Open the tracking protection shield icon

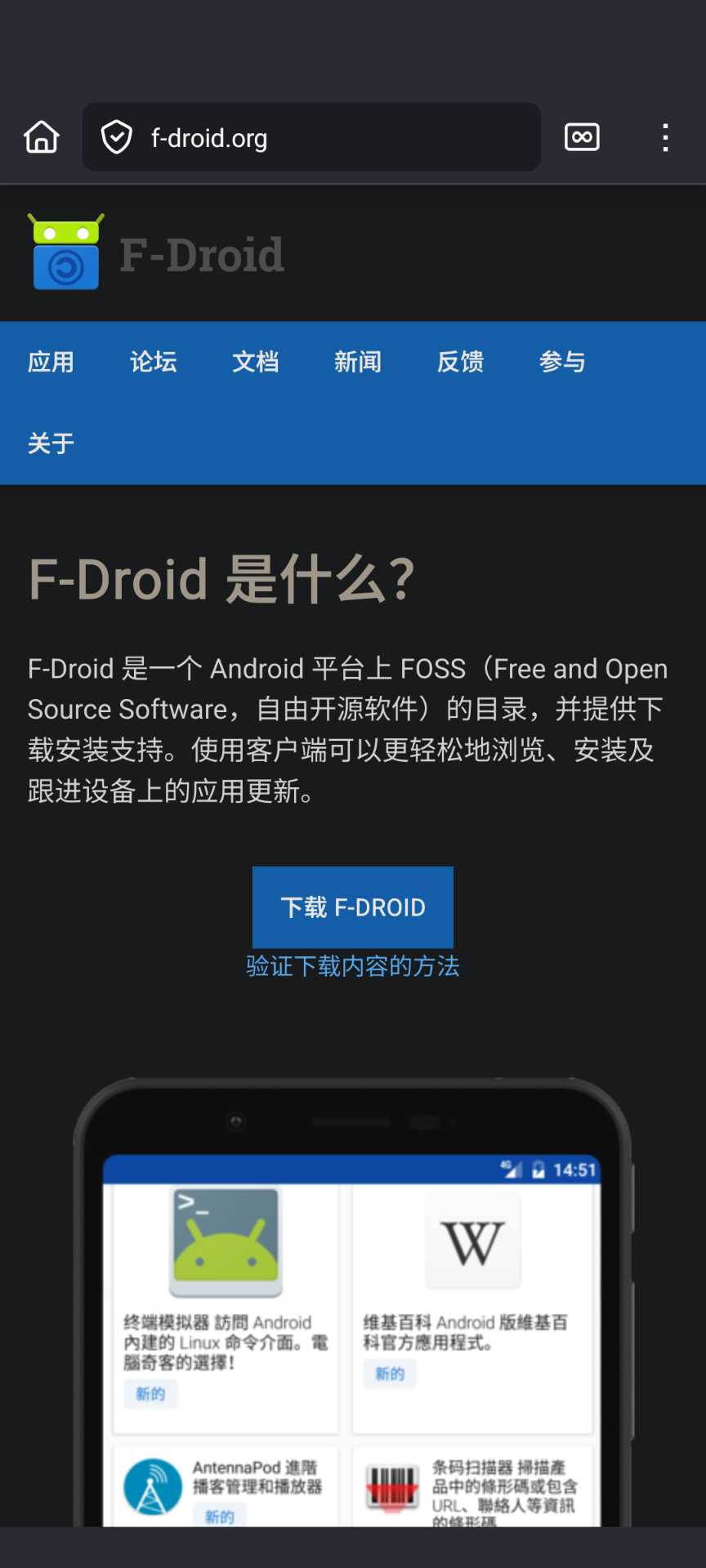pos(117,137)
